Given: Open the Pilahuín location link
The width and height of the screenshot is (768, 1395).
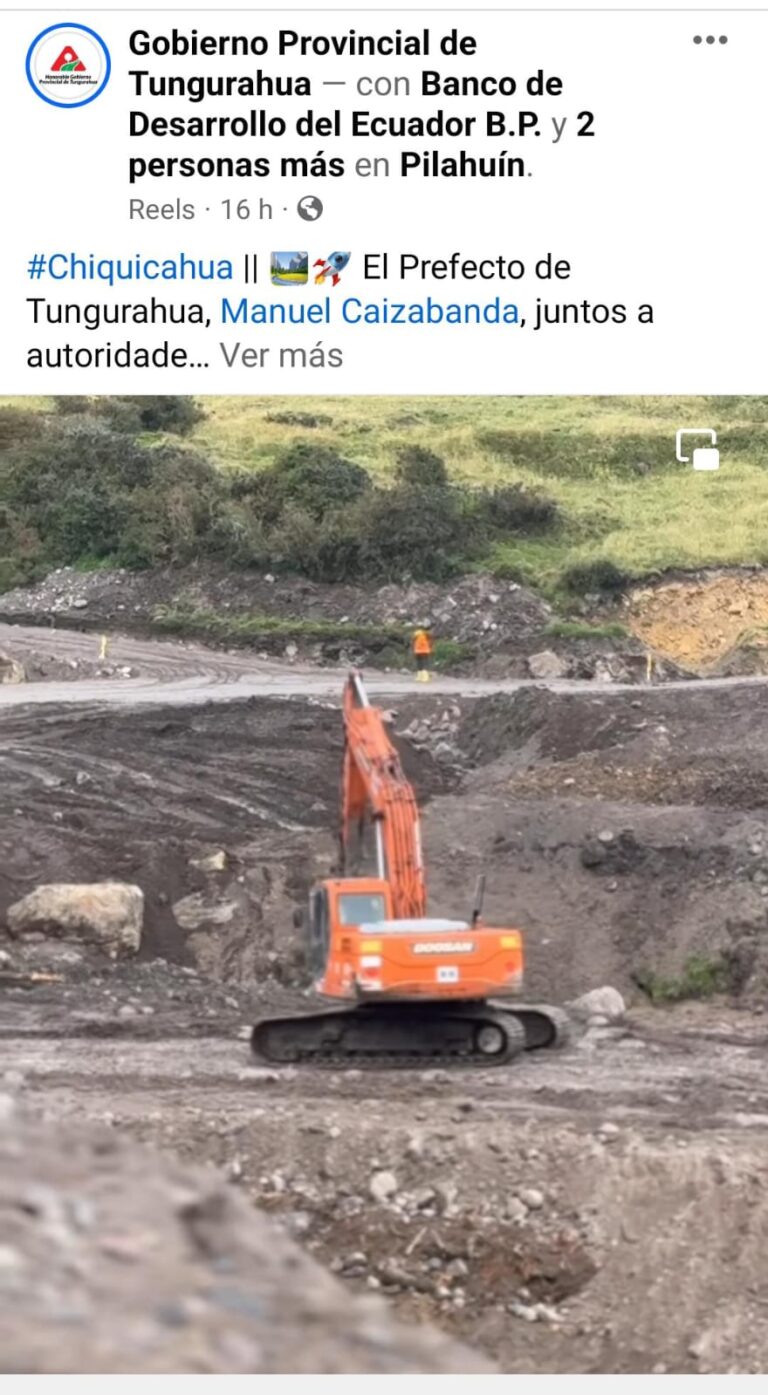Looking at the screenshot, I should tap(463, 166).
